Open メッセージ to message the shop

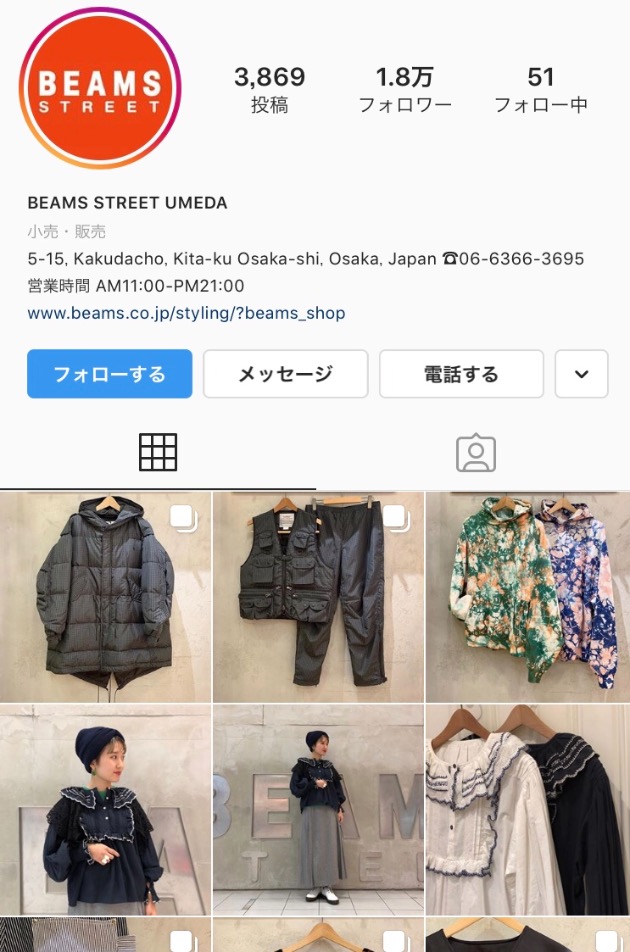285,374
